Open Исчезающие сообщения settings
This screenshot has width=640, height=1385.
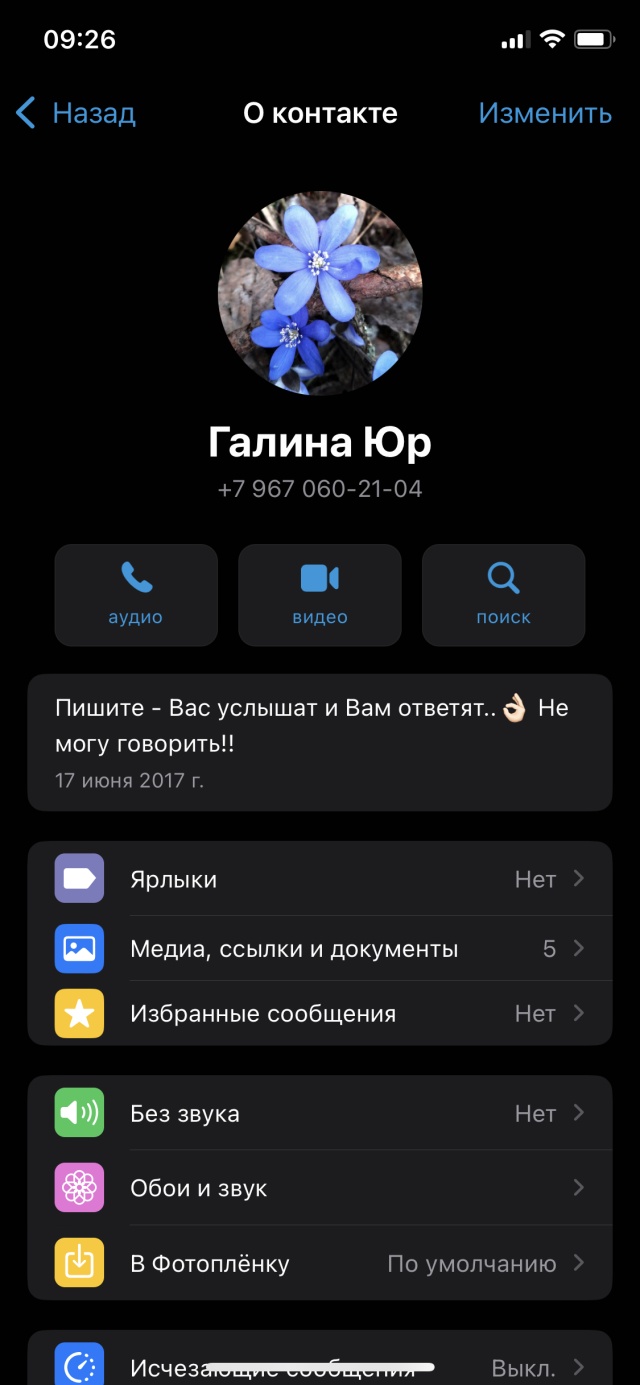320,1362
